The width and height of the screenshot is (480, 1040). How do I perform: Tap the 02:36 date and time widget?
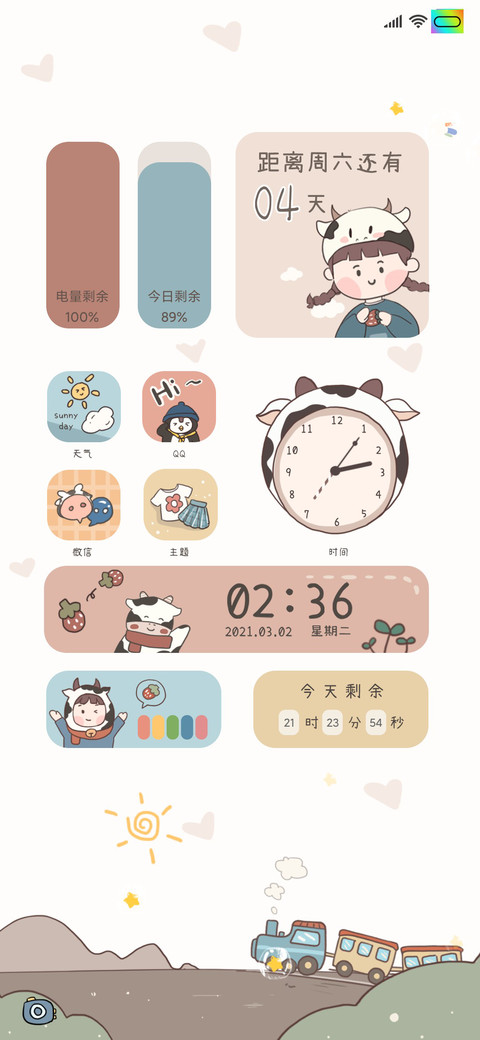236,609
